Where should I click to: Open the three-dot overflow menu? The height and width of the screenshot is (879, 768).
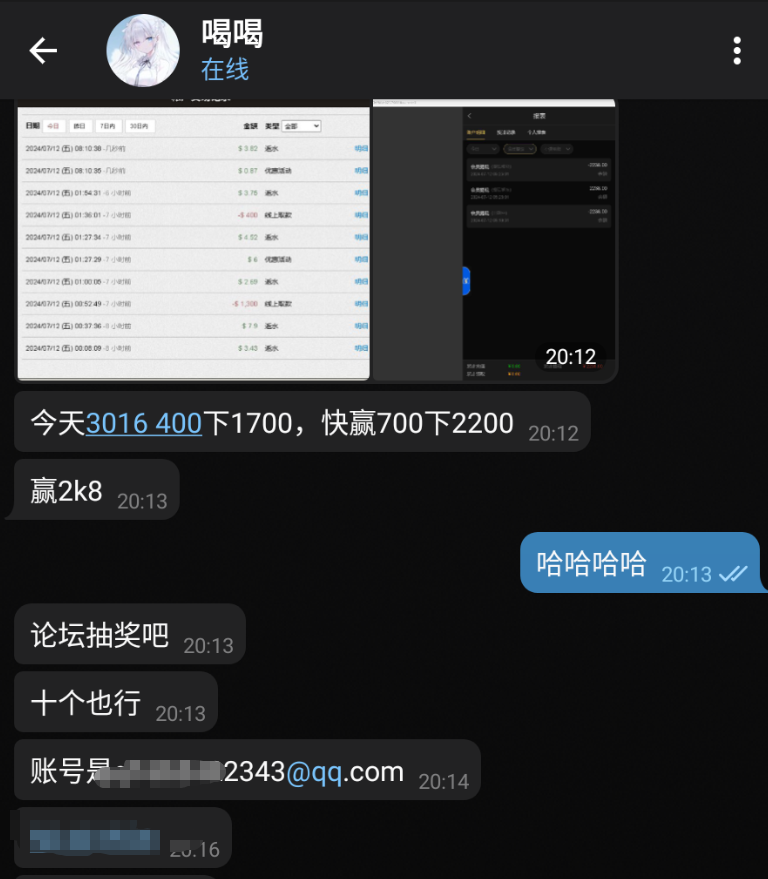(736, 50)
